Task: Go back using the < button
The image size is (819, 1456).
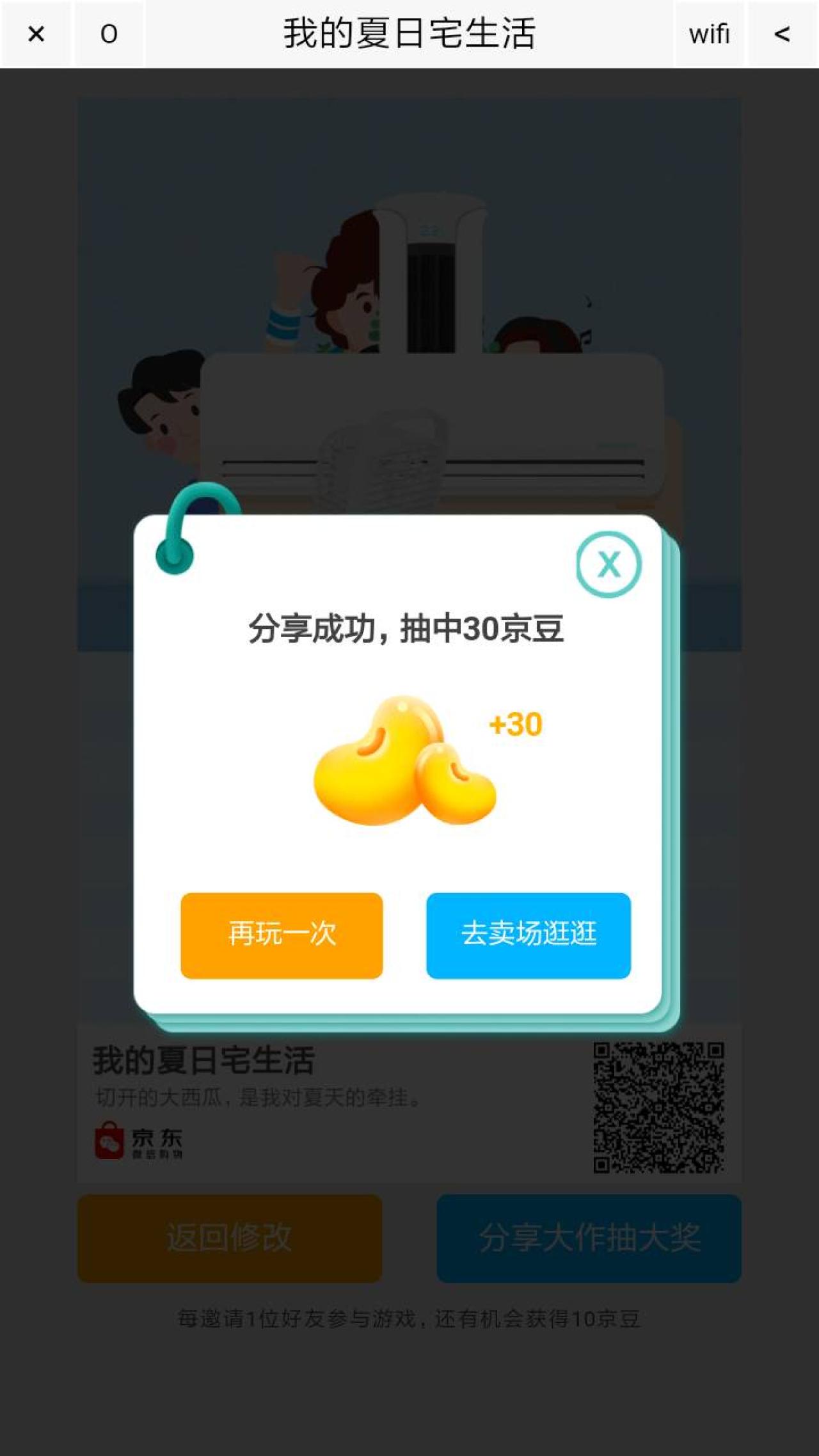Action: [782, 34]
